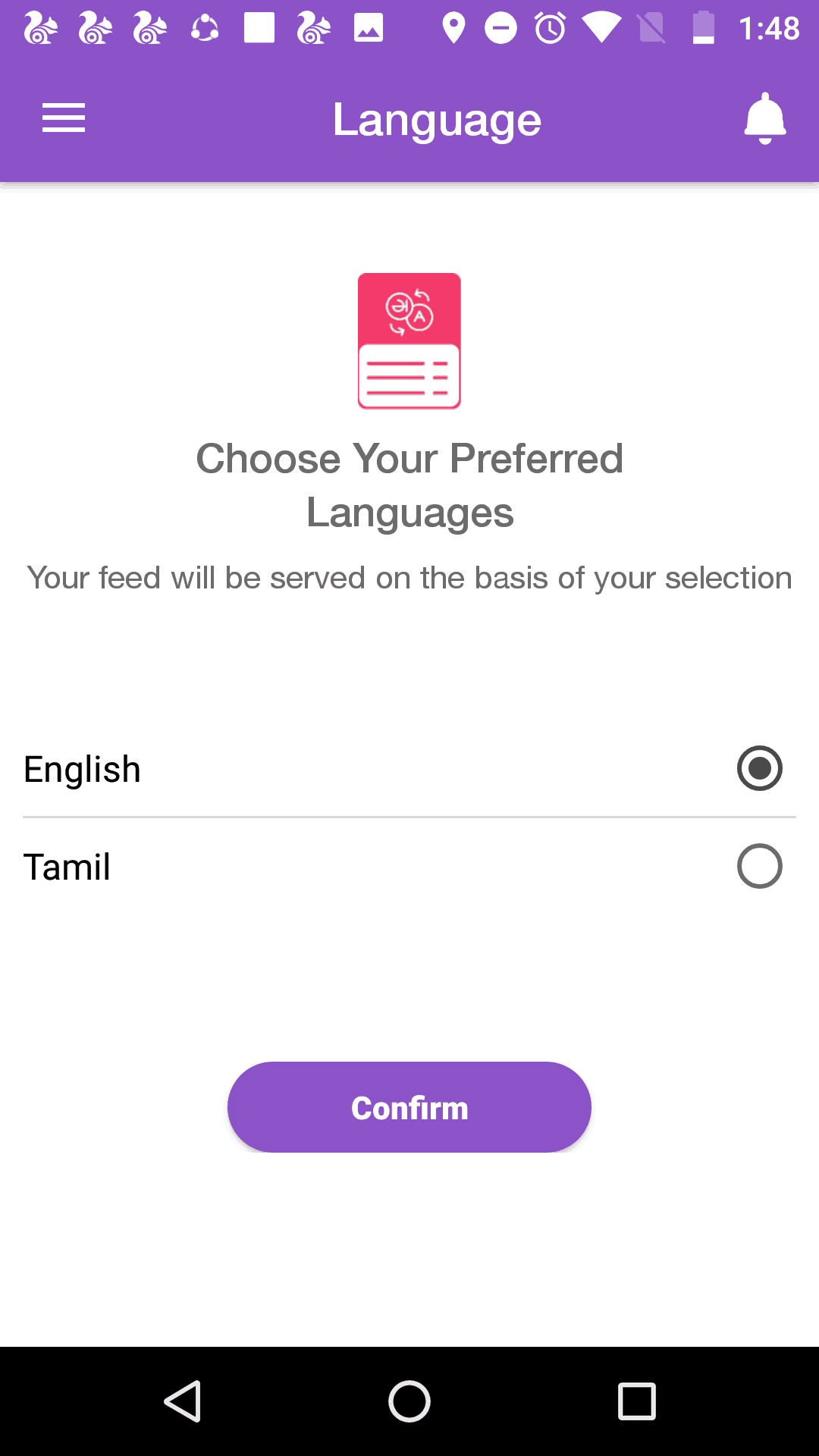Return to the home screen
Viewport: 819px width, 1456px height.
(x=409, y=1401)
